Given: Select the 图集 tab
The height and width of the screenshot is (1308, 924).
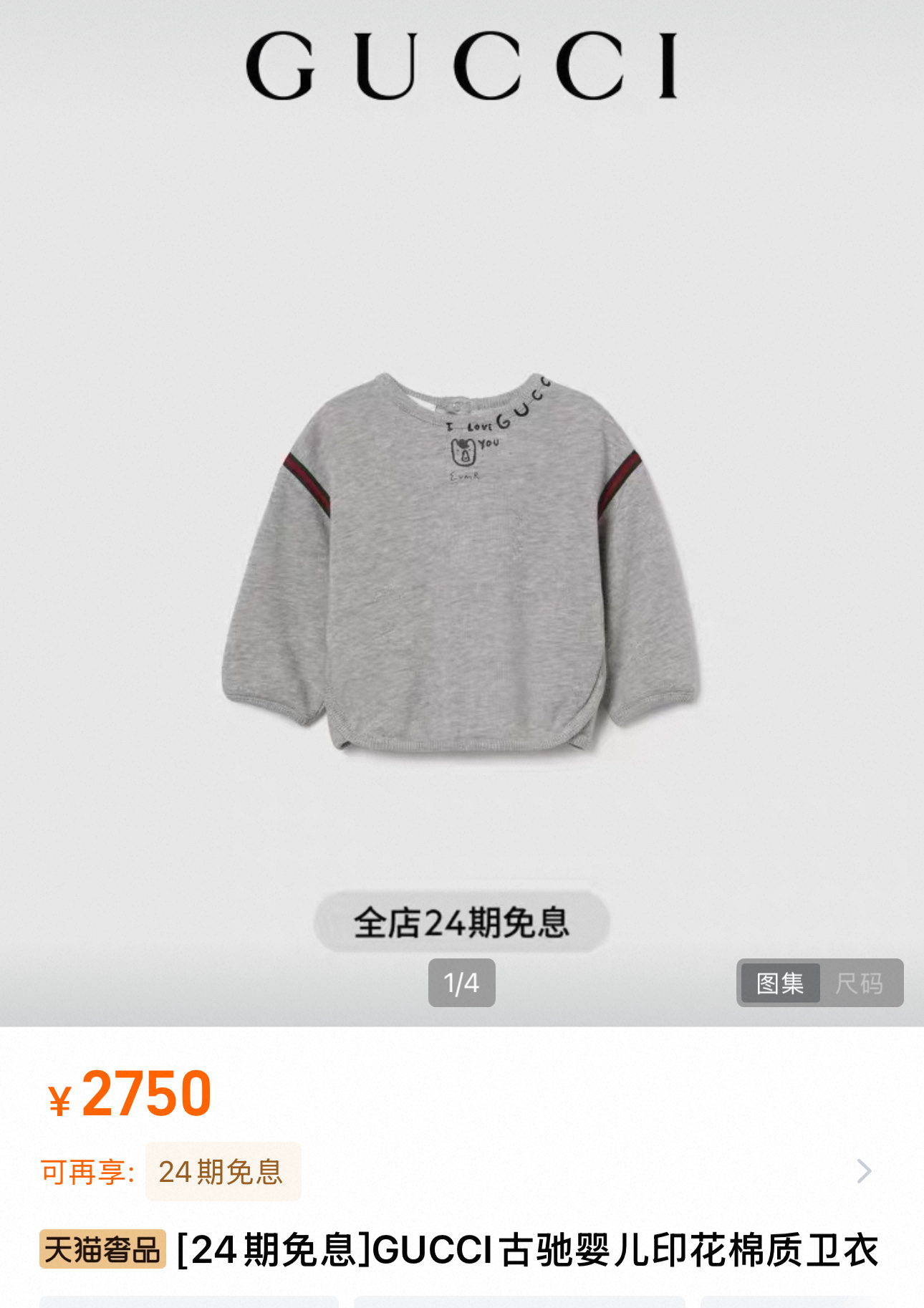Looking at the screenshot, I should 780,983.
